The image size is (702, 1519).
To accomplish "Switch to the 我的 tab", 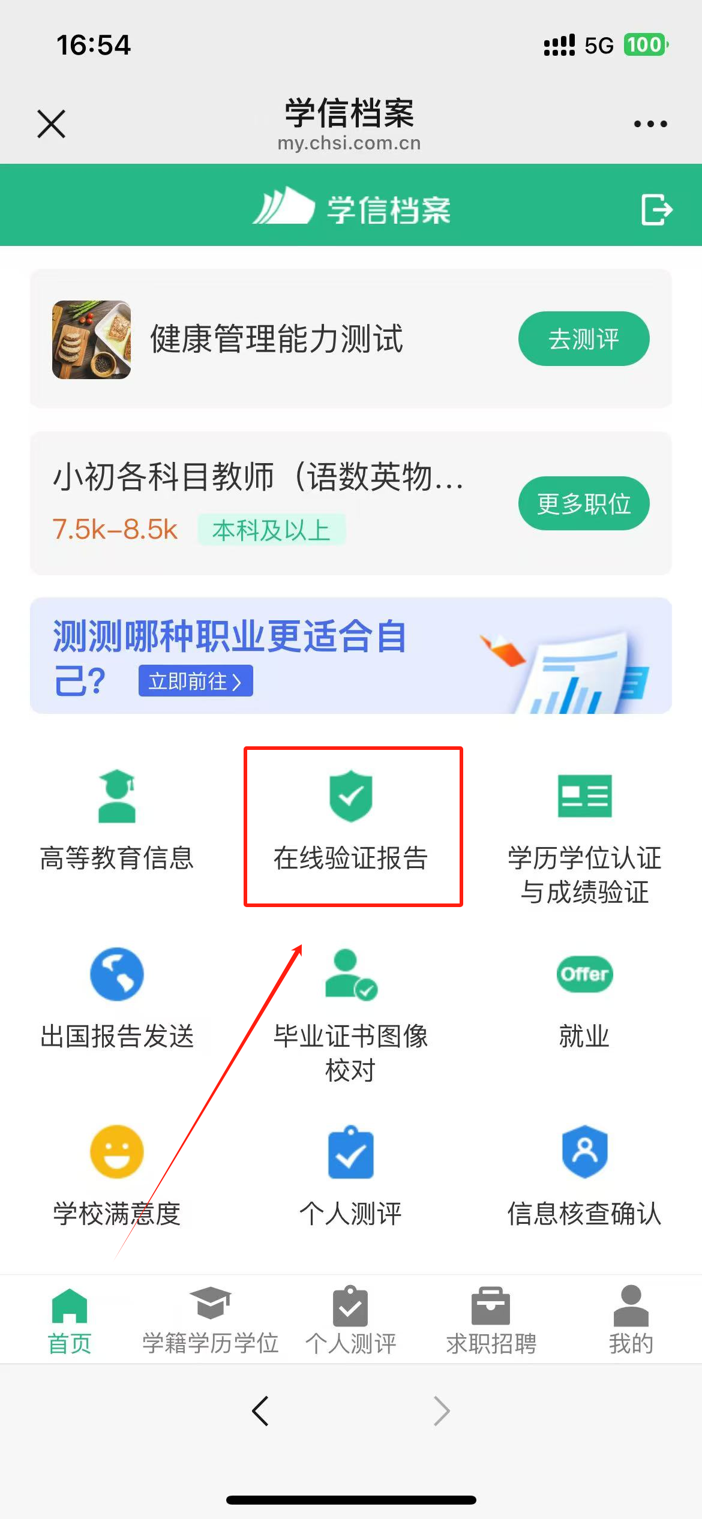I will click(630, 1320).
